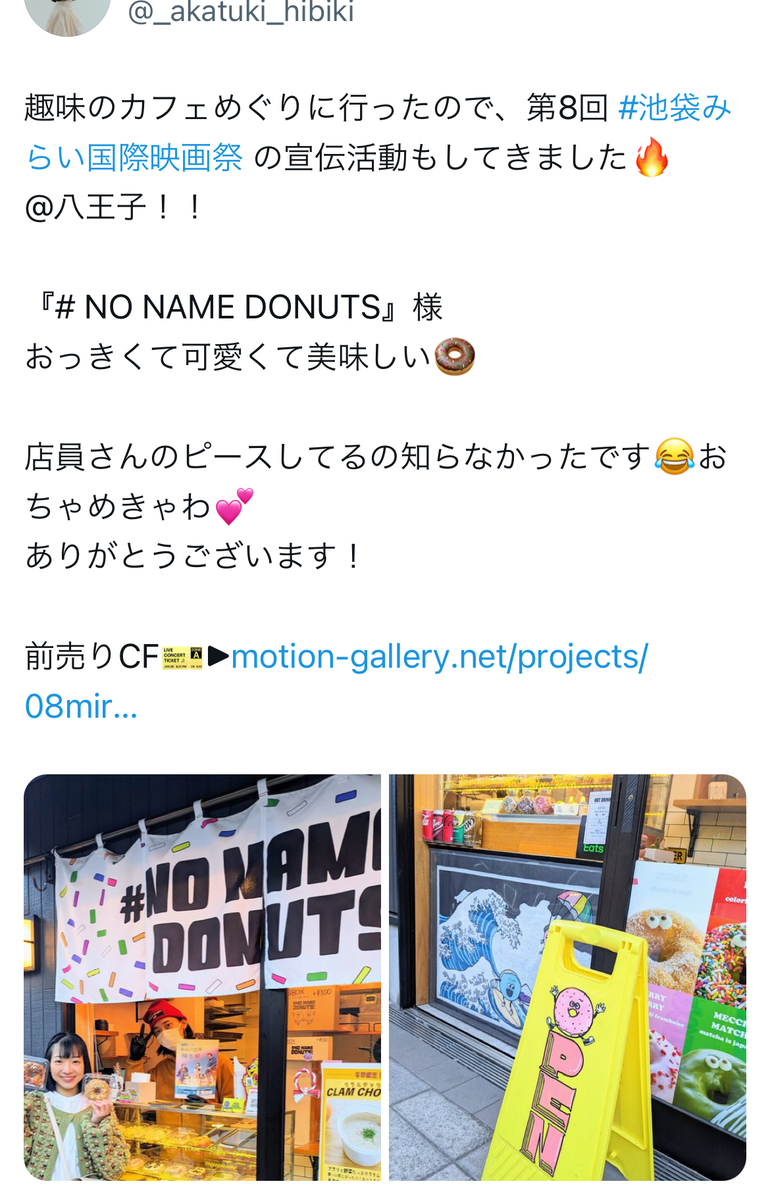Viewport: 770px width, 1194px height.
Task: View the NO NAME DONUTS storefront photo
Action: (x=202, y=976)
